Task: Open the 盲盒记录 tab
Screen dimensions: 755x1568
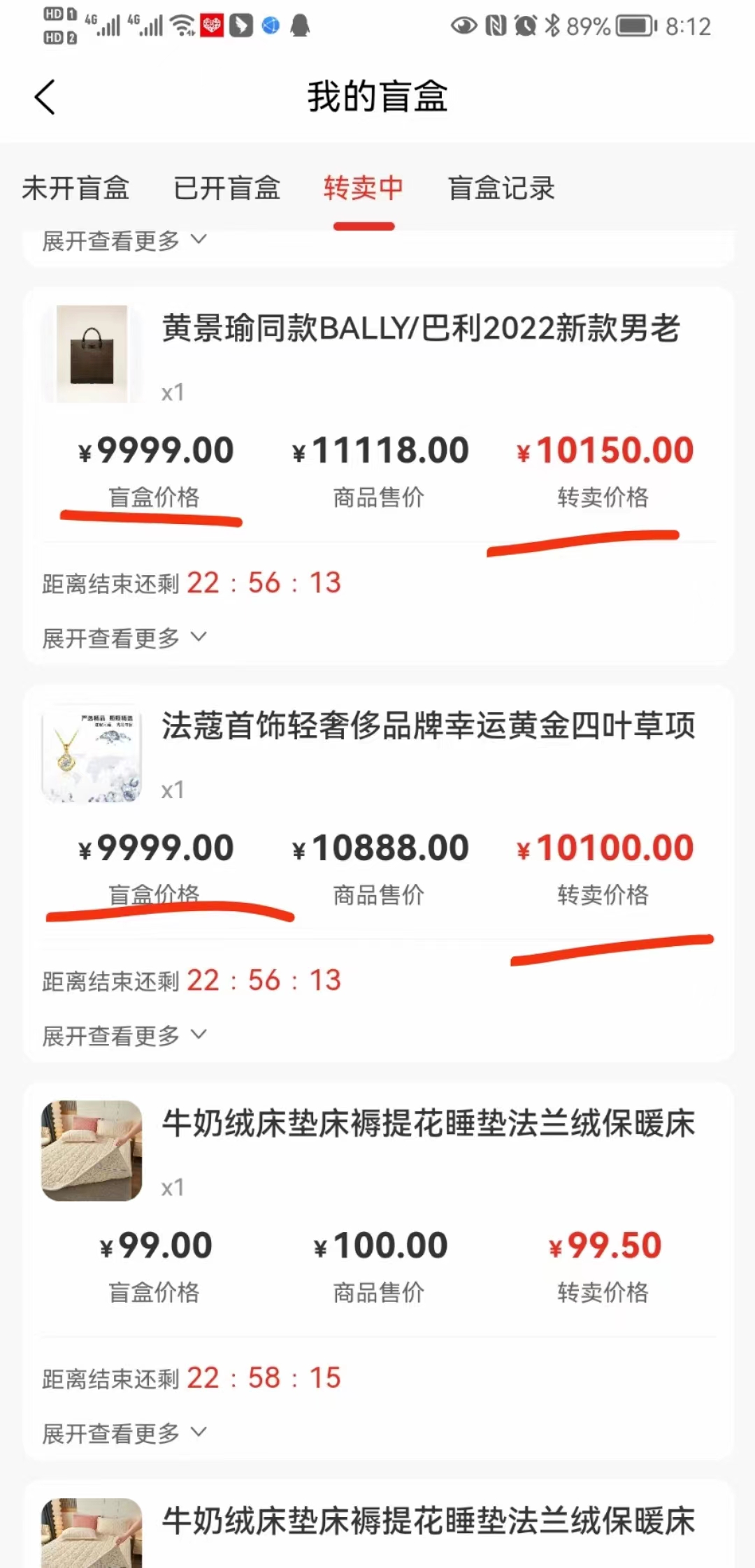Action: tap(501, 189)
